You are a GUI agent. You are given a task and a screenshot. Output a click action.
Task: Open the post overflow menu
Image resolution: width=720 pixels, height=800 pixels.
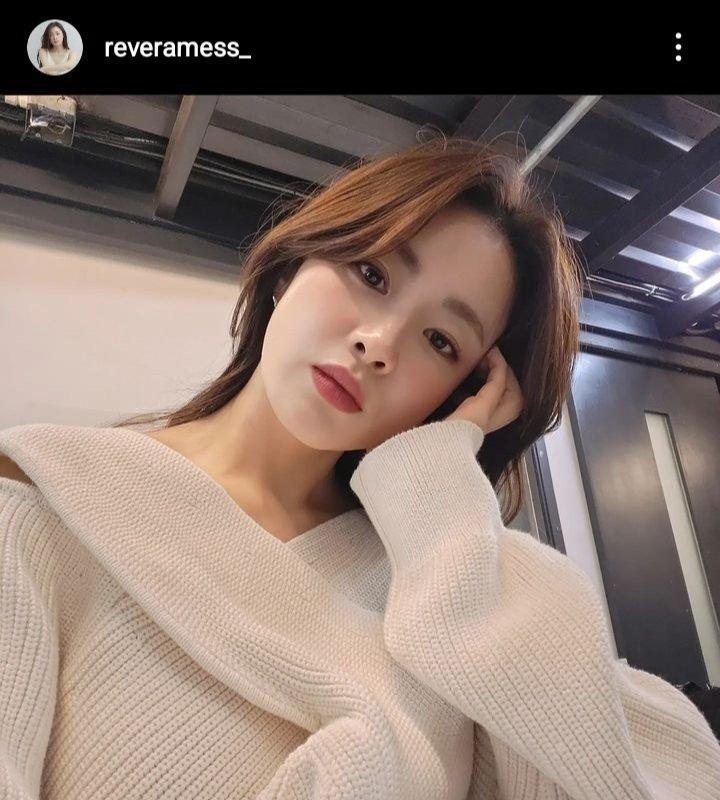(678, 47)
